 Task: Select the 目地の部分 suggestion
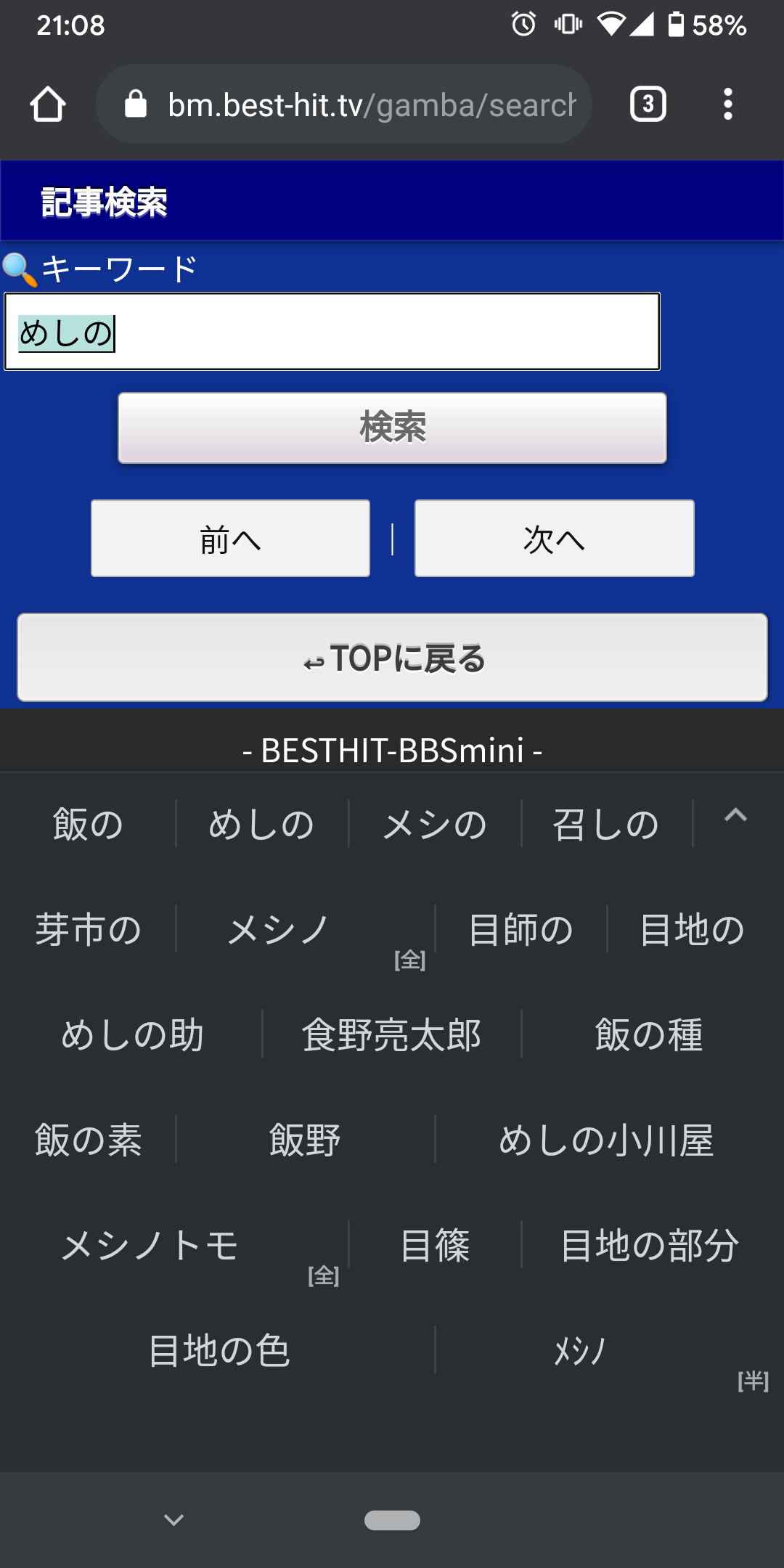pyautogui.click(x=650, y=1245)
